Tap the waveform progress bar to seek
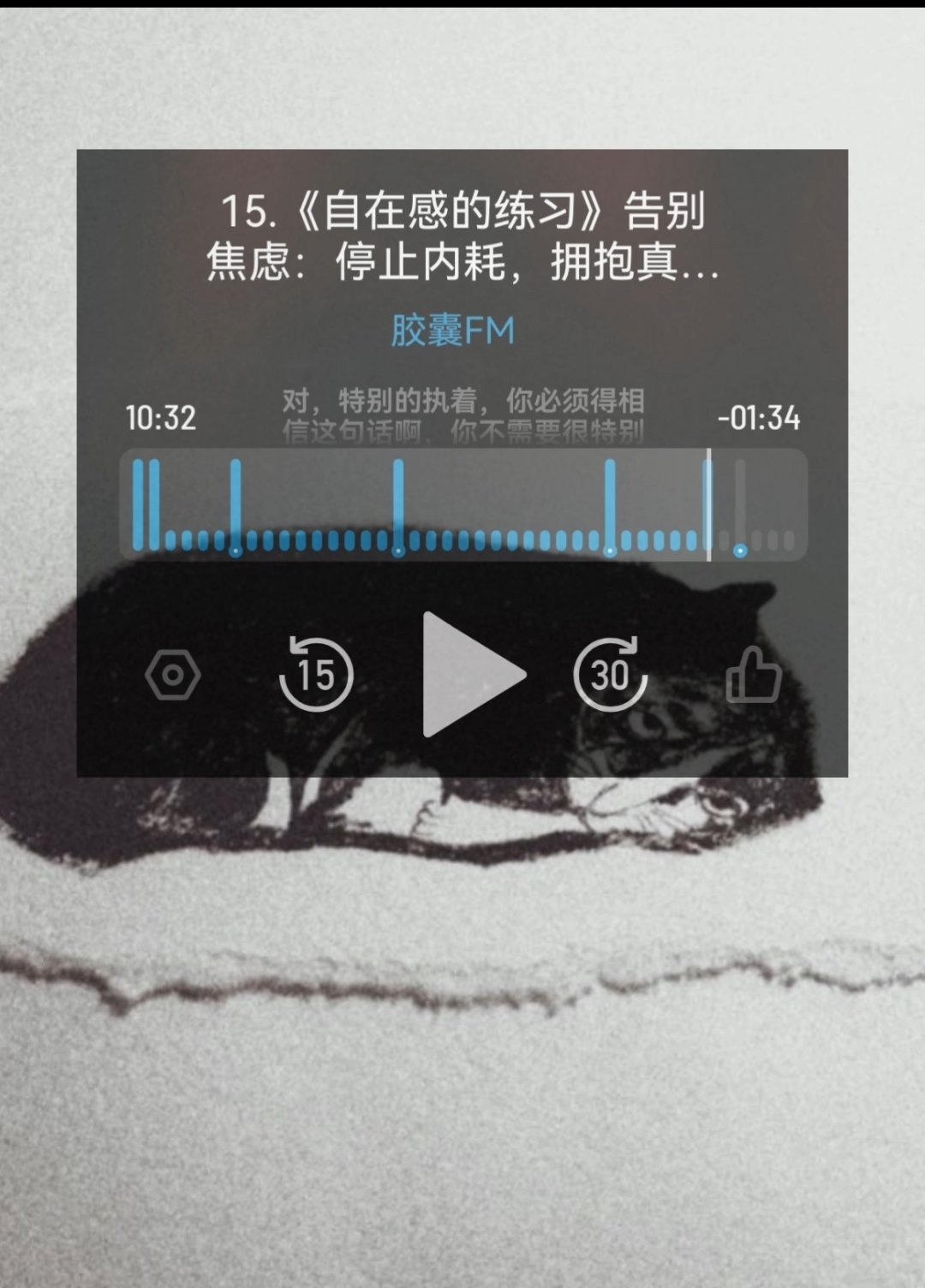The height and width of the screenshot is (1288, 925). click(x=462, y=505)
